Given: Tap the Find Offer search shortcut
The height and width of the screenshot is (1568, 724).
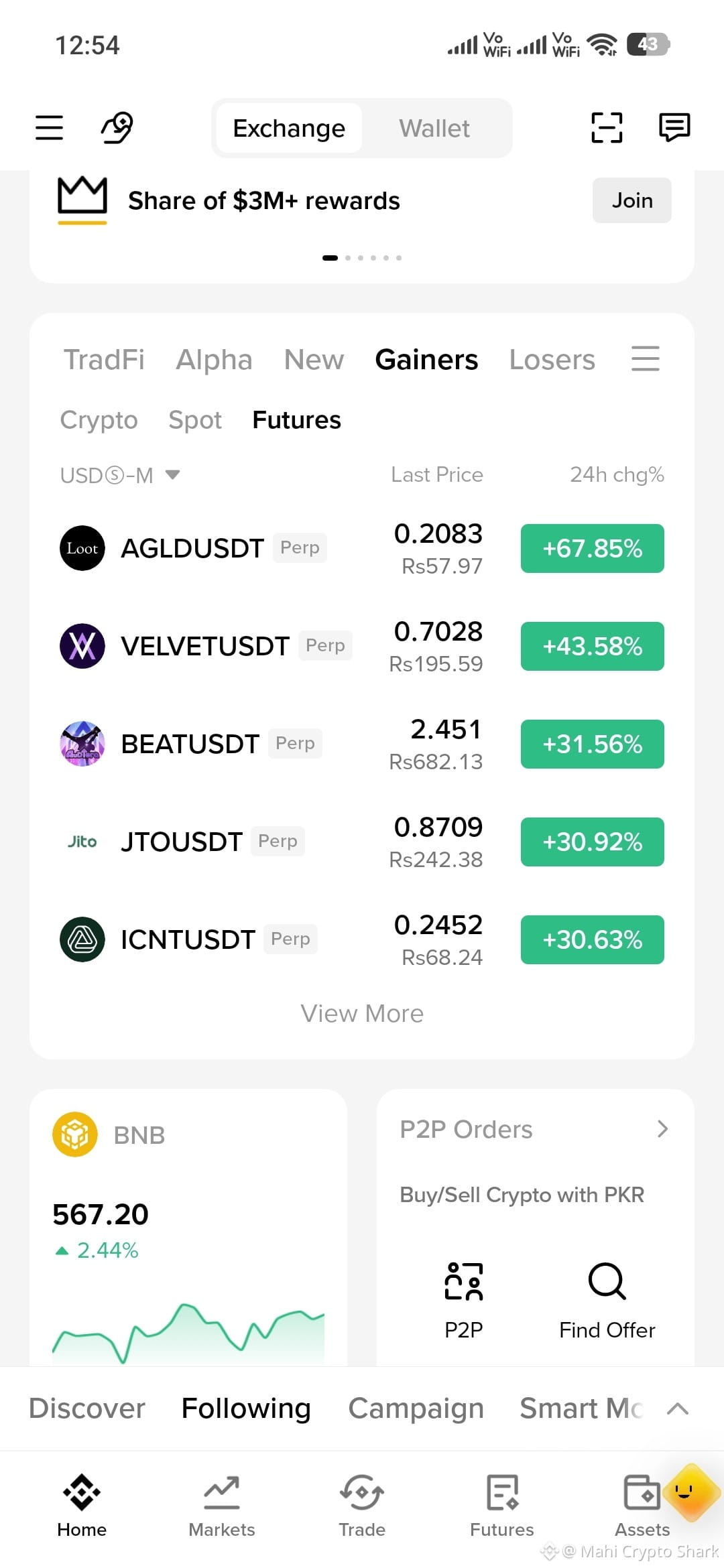Looking at the screenshot, I should tap(607, 1301).
